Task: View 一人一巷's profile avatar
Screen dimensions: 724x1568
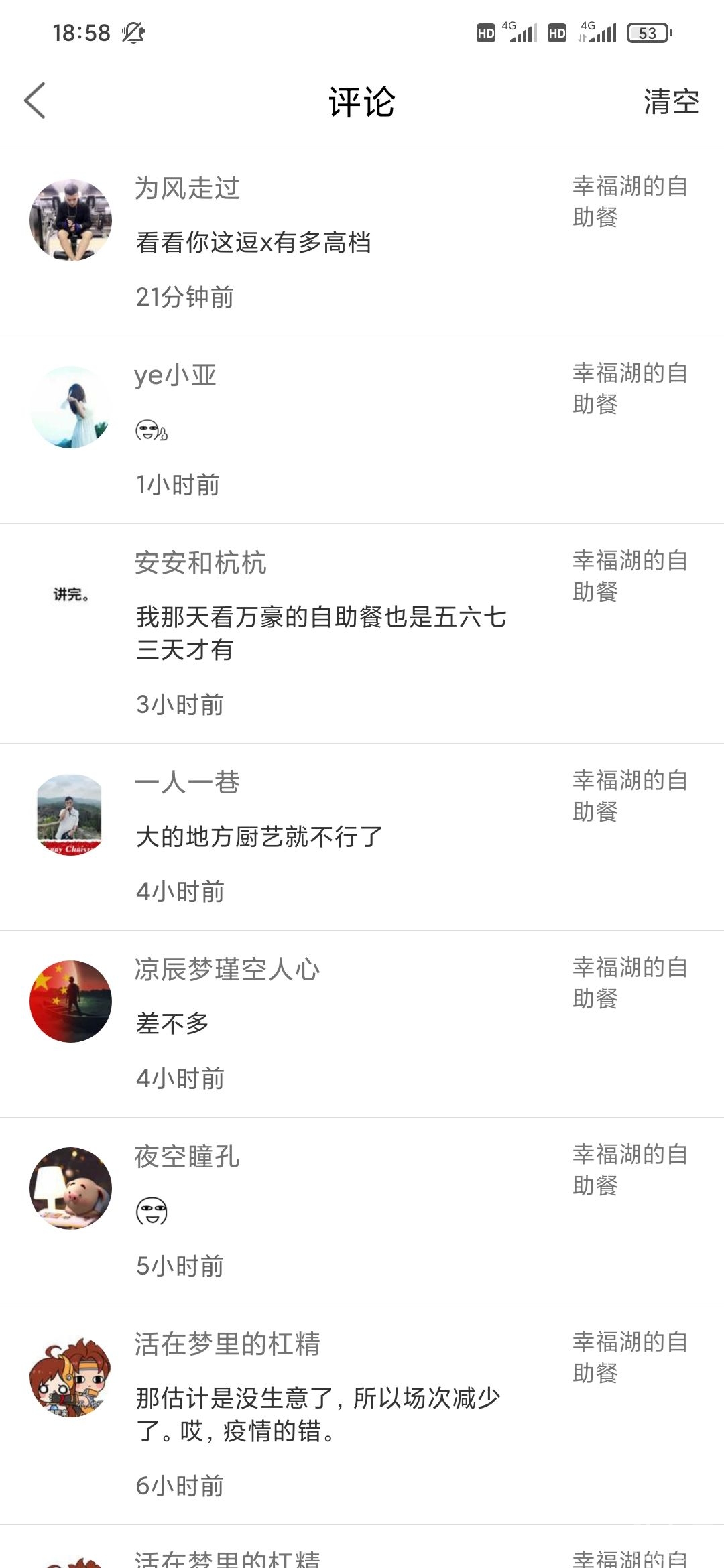Action: [x=70, y=815]
